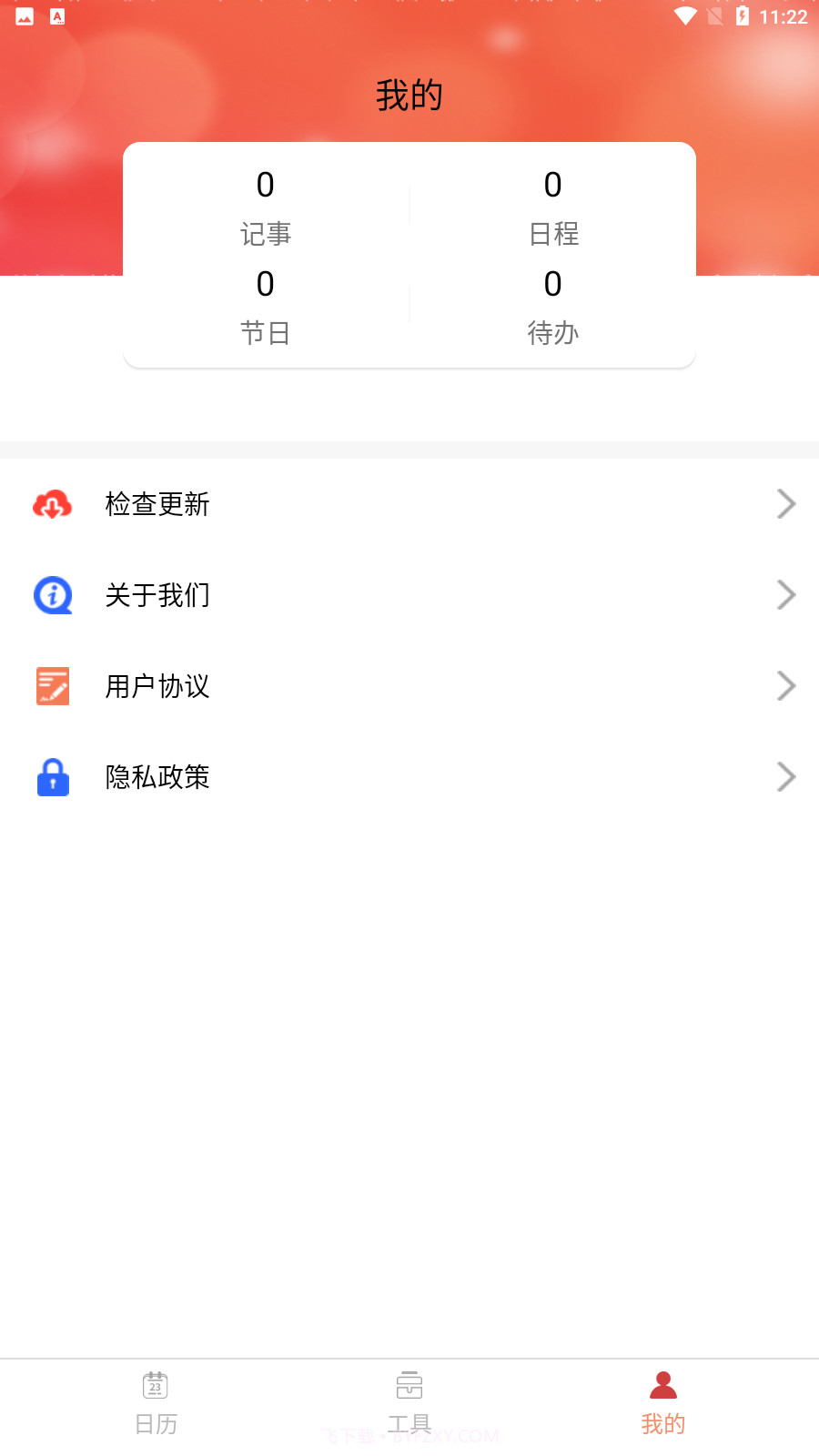The height and width of the screenshot is (1456, 819).
Task: Click the 日程 schedule counter
Action: click(553, 207)
